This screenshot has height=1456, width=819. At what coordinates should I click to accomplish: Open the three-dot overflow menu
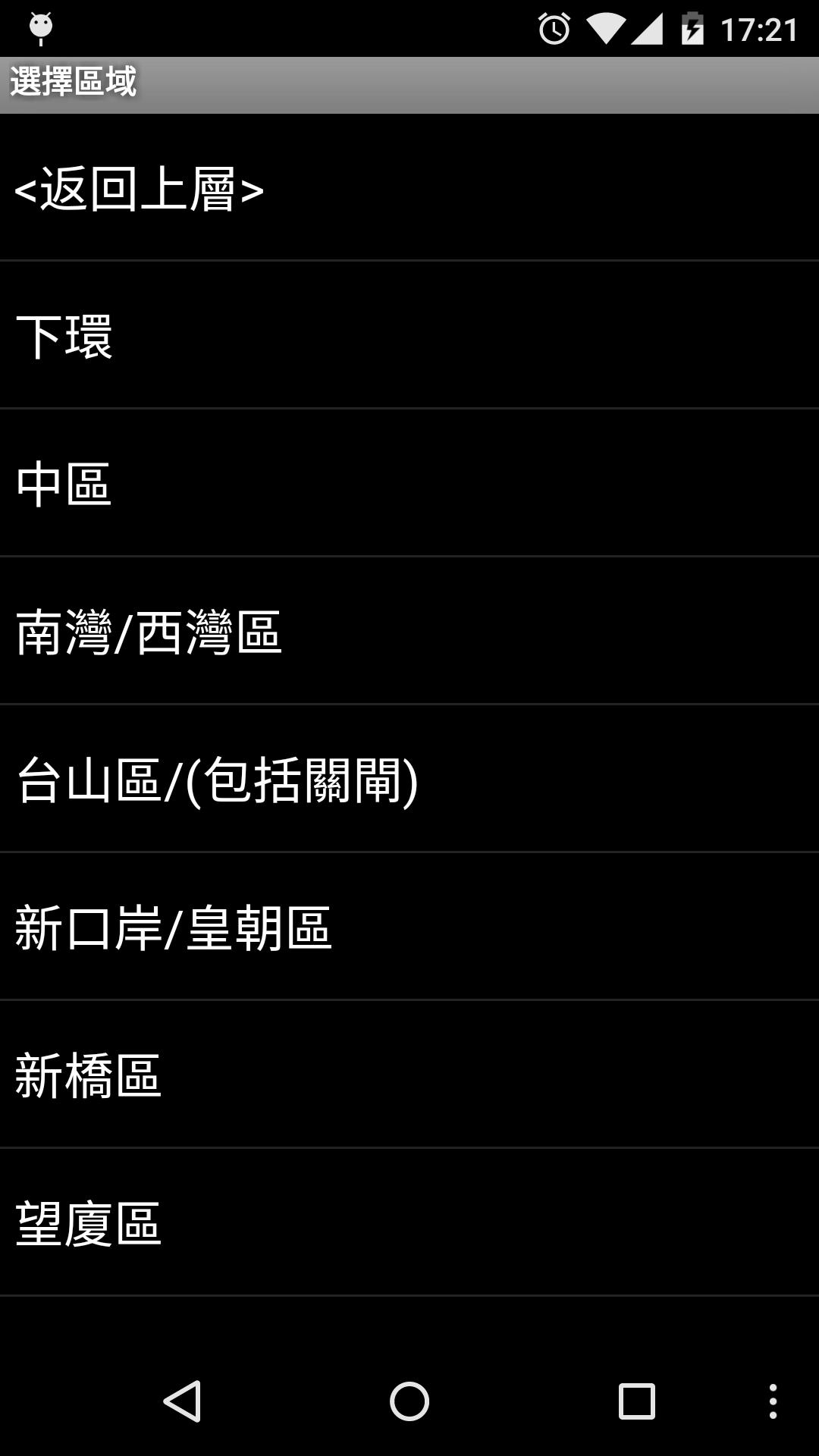773,1401
